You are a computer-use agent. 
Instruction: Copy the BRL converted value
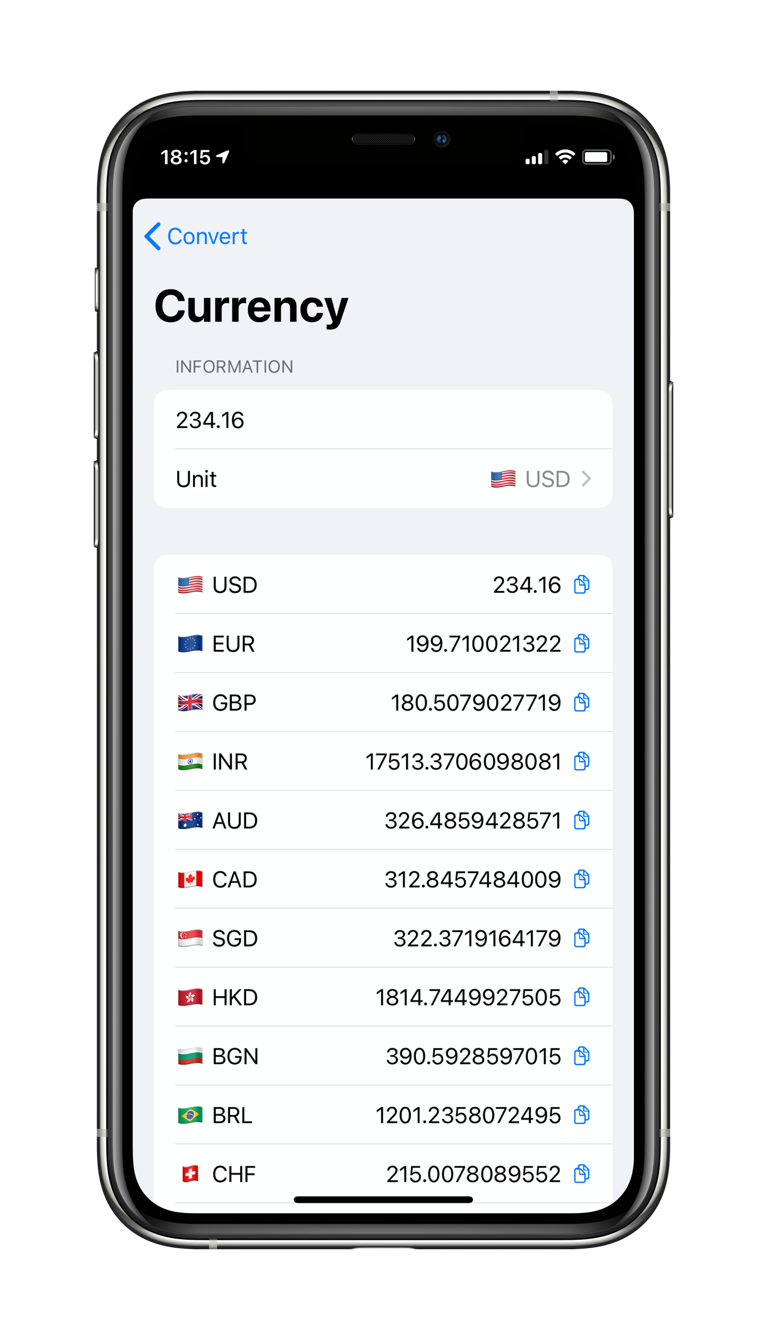point(581,1116)
